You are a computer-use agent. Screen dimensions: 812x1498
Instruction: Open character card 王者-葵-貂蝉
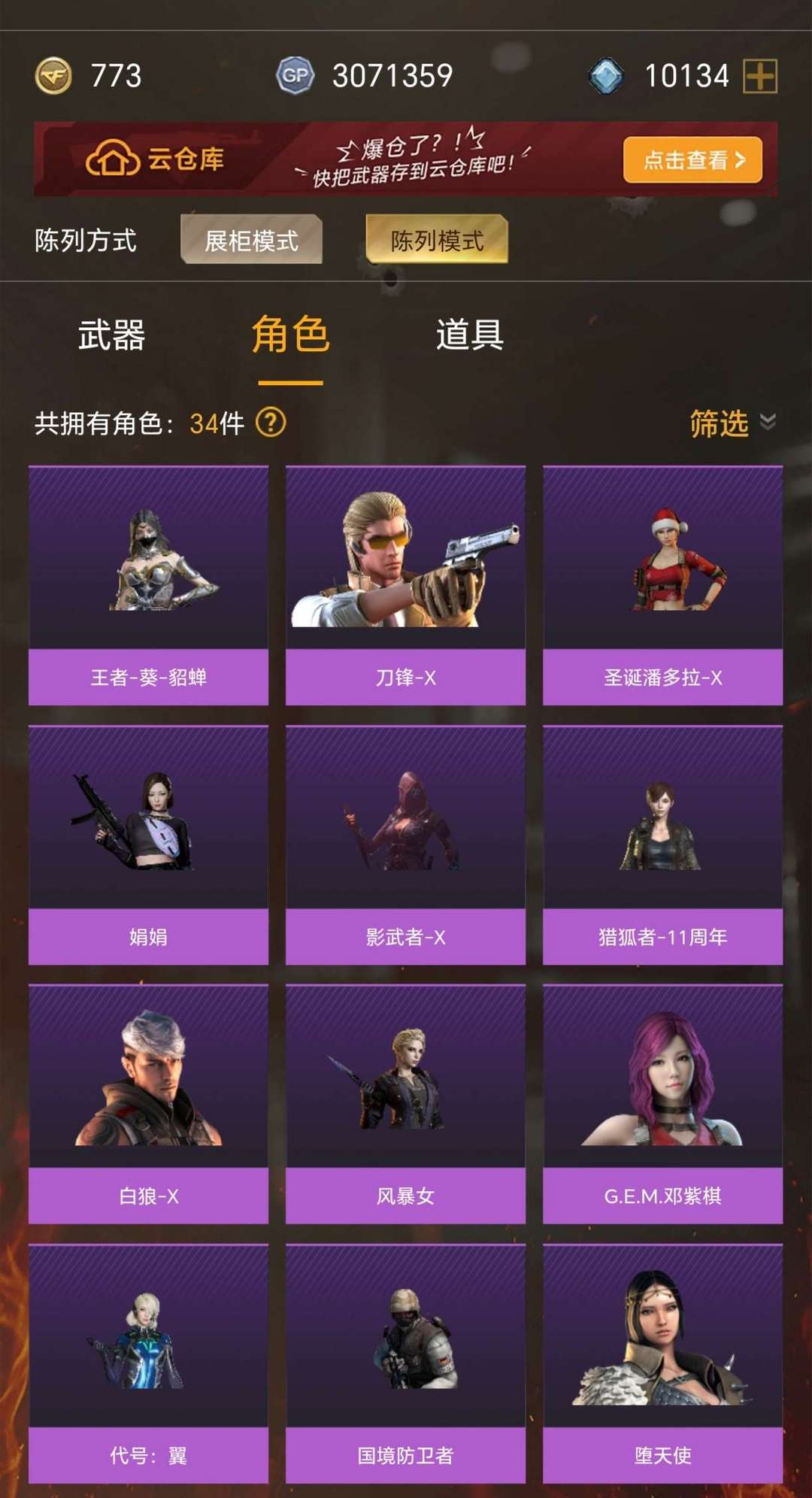point(148,585)
